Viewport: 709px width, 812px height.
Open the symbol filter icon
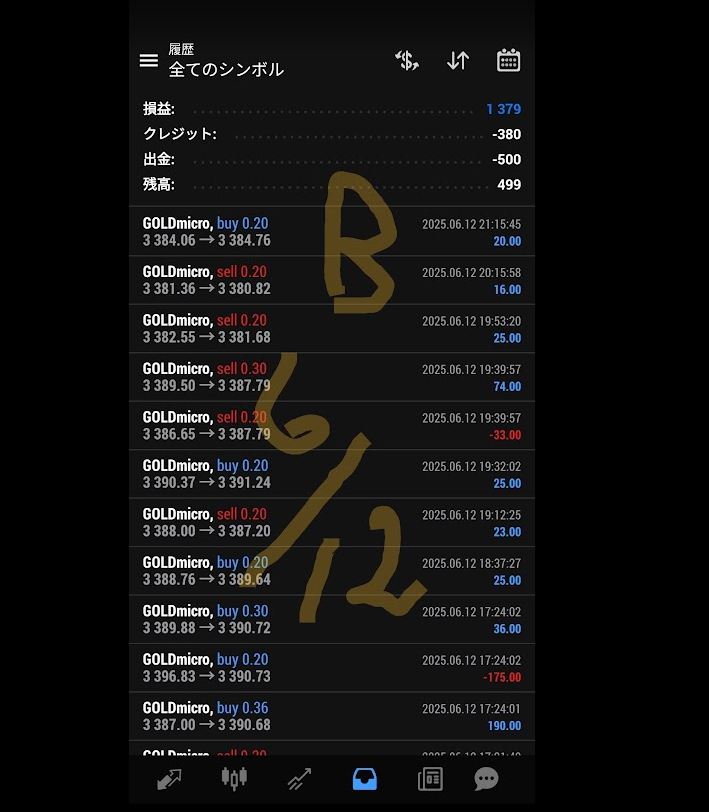coord(406,61)
